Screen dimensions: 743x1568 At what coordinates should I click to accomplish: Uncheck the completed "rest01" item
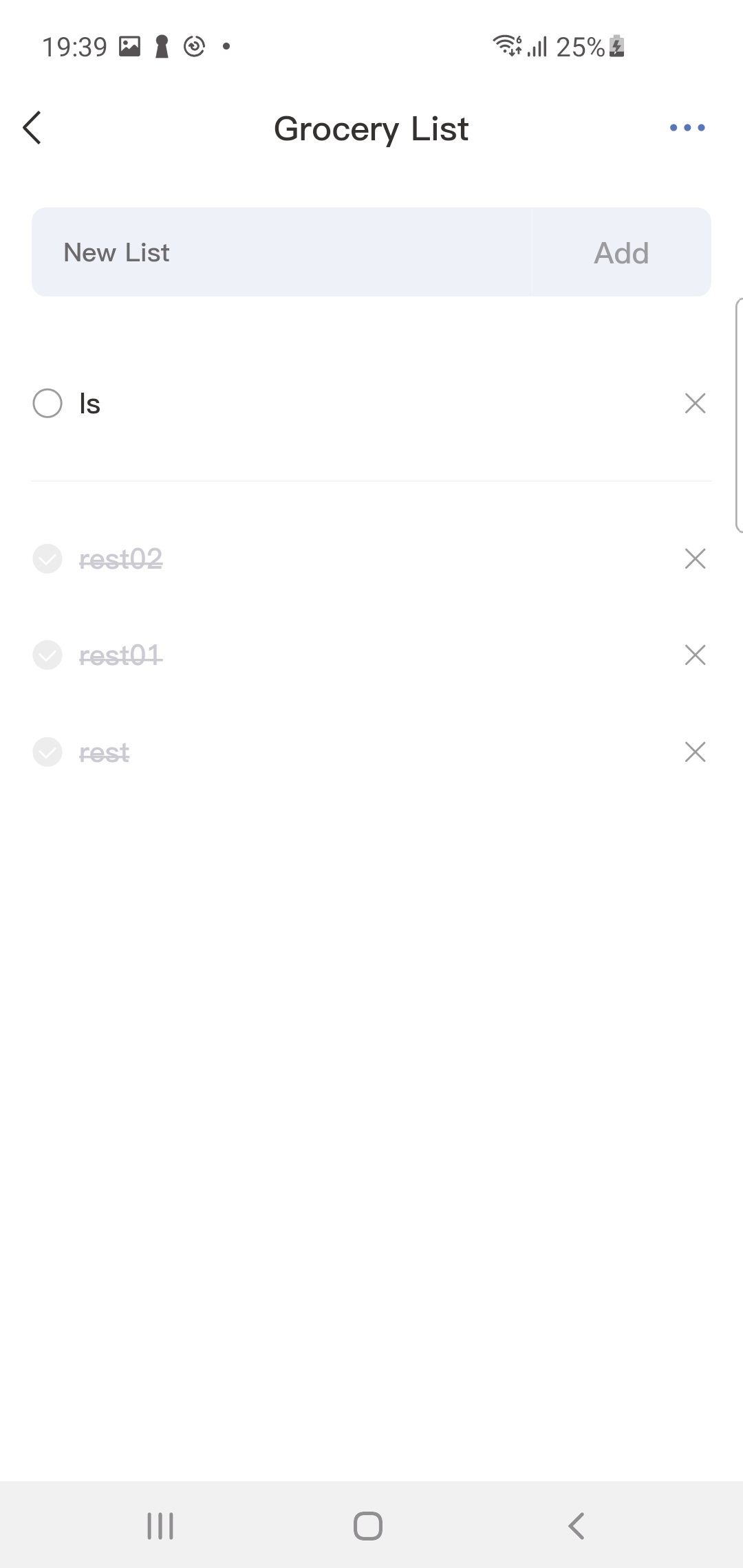(47, 655)
